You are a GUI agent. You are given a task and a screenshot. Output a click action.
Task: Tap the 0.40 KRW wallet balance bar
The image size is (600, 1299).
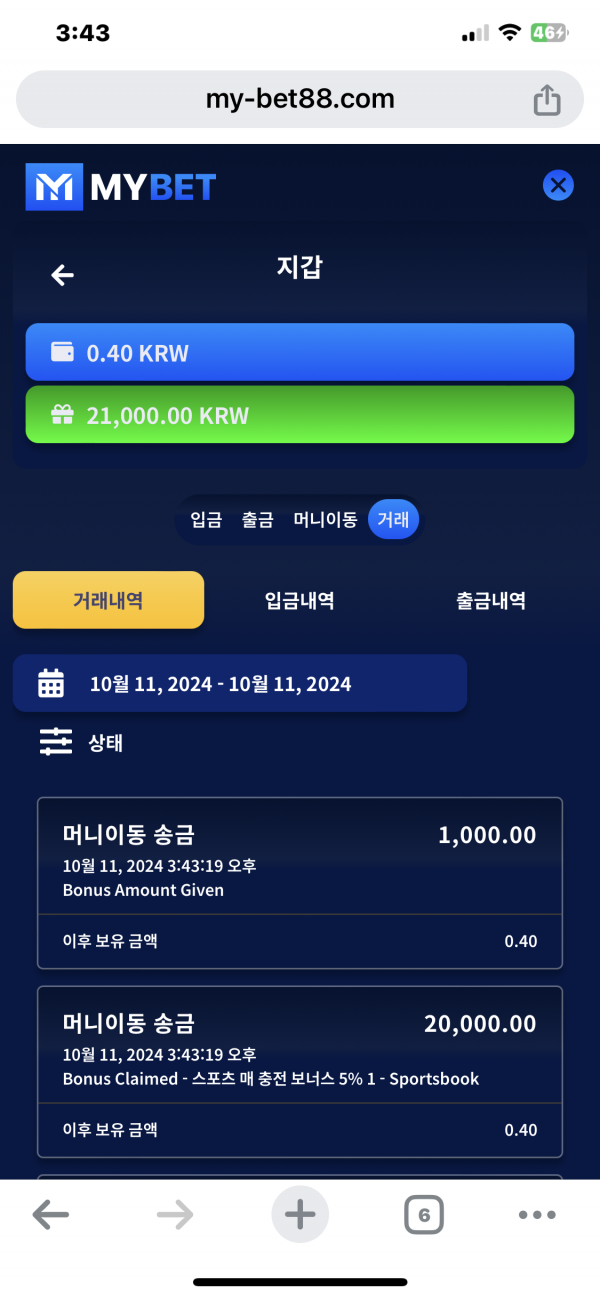click(299, 352)
